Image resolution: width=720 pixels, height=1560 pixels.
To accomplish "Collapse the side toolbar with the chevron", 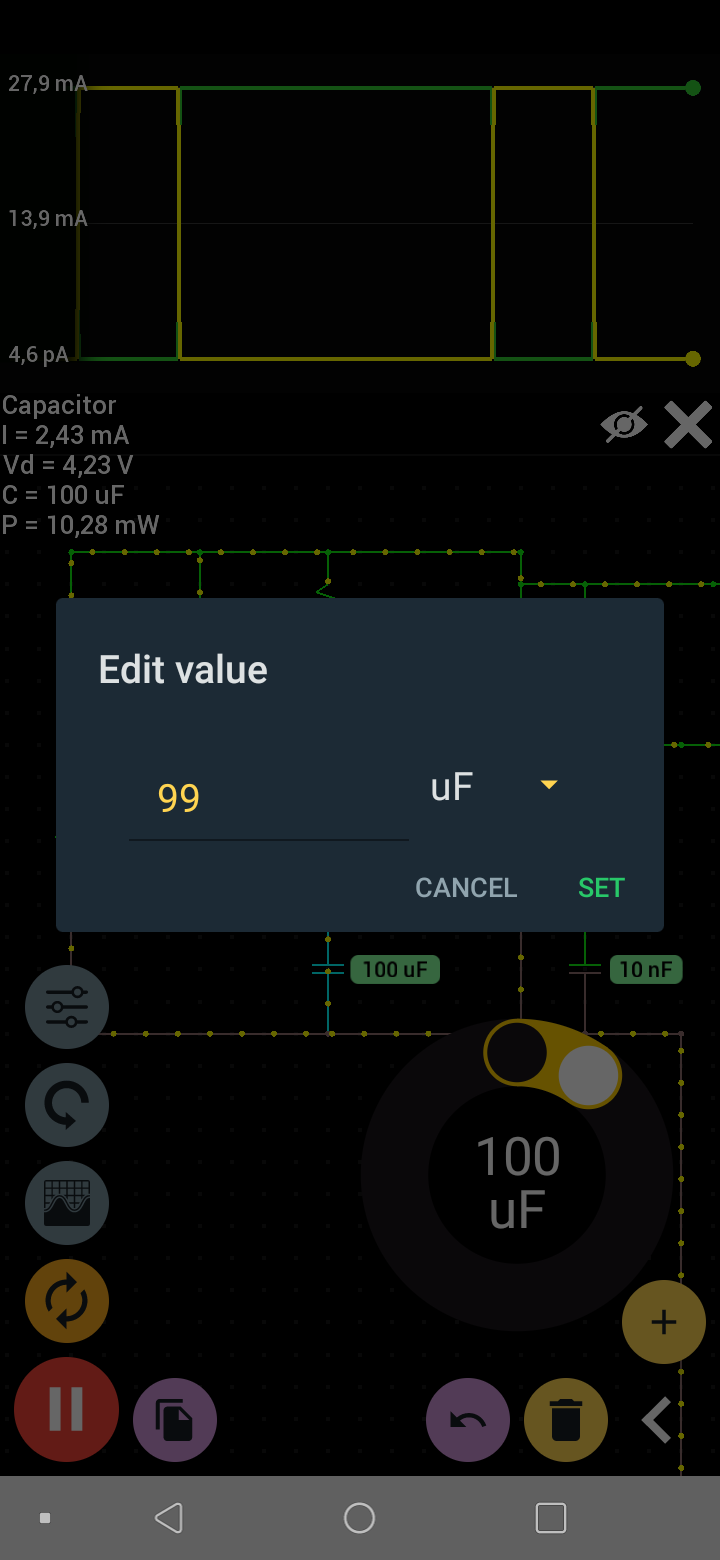I will point(657,1419).
